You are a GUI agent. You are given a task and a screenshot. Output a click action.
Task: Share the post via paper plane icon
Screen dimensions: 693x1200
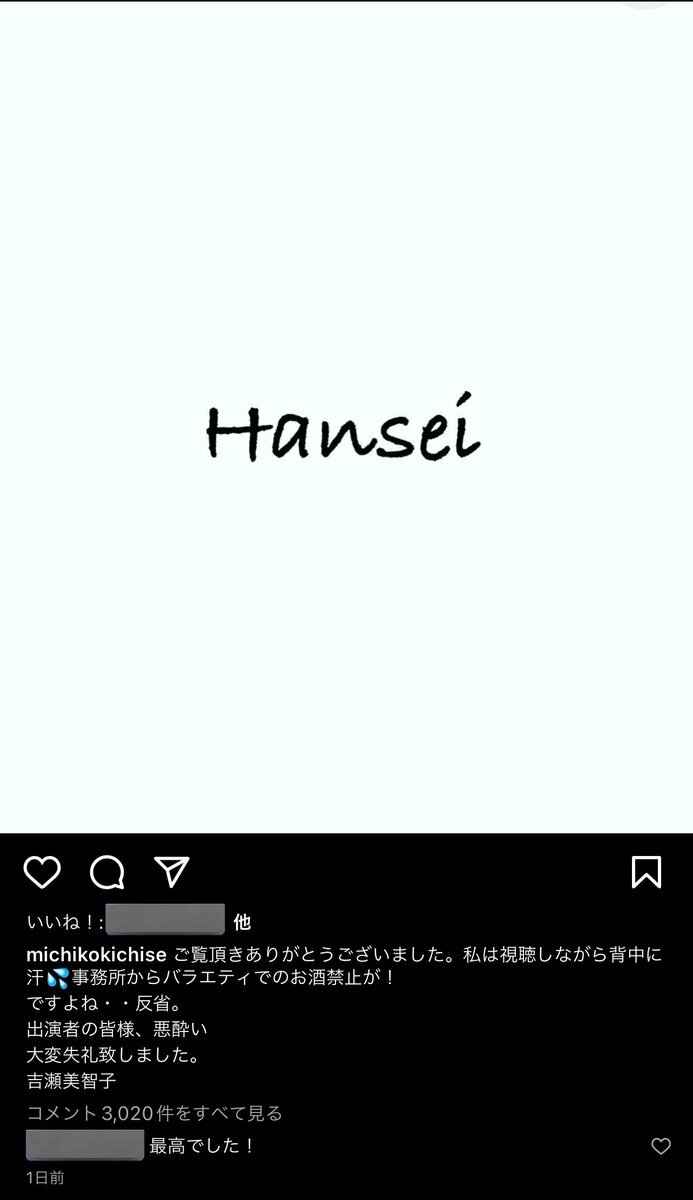pyautogui.click(x=172, y=872)
